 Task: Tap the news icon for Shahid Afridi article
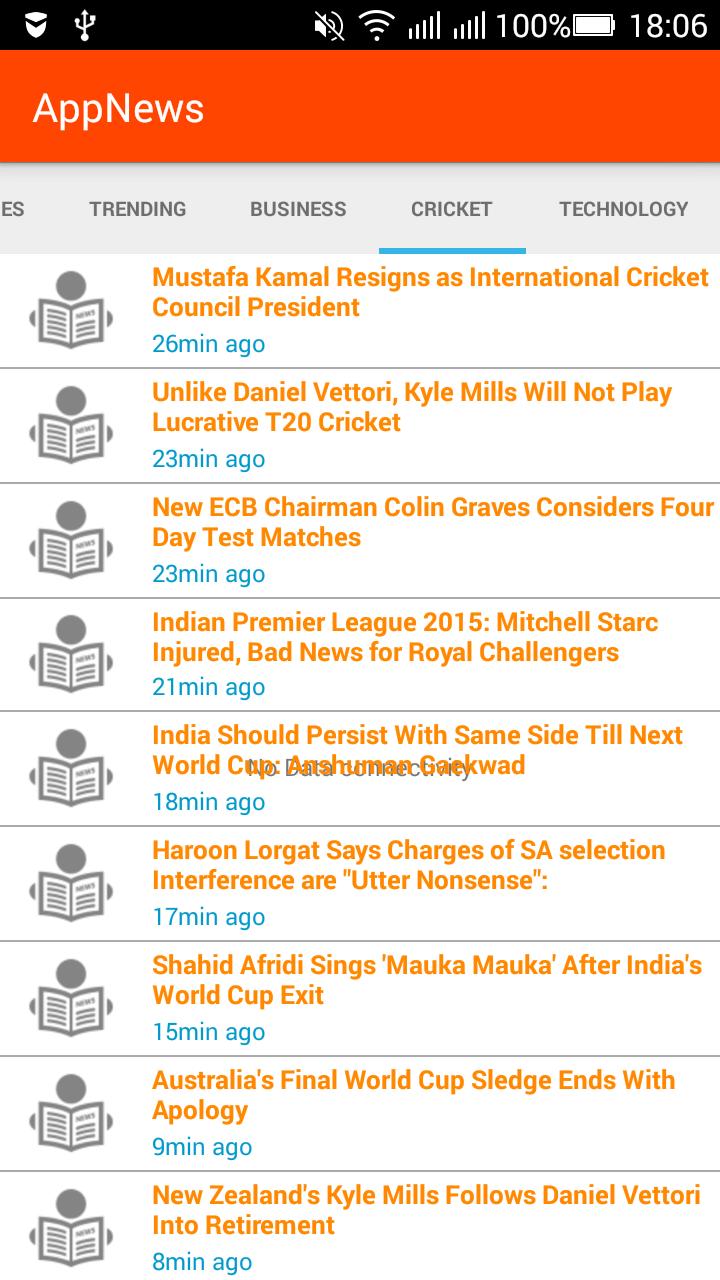pyautogui.click(x=70, y=997)
